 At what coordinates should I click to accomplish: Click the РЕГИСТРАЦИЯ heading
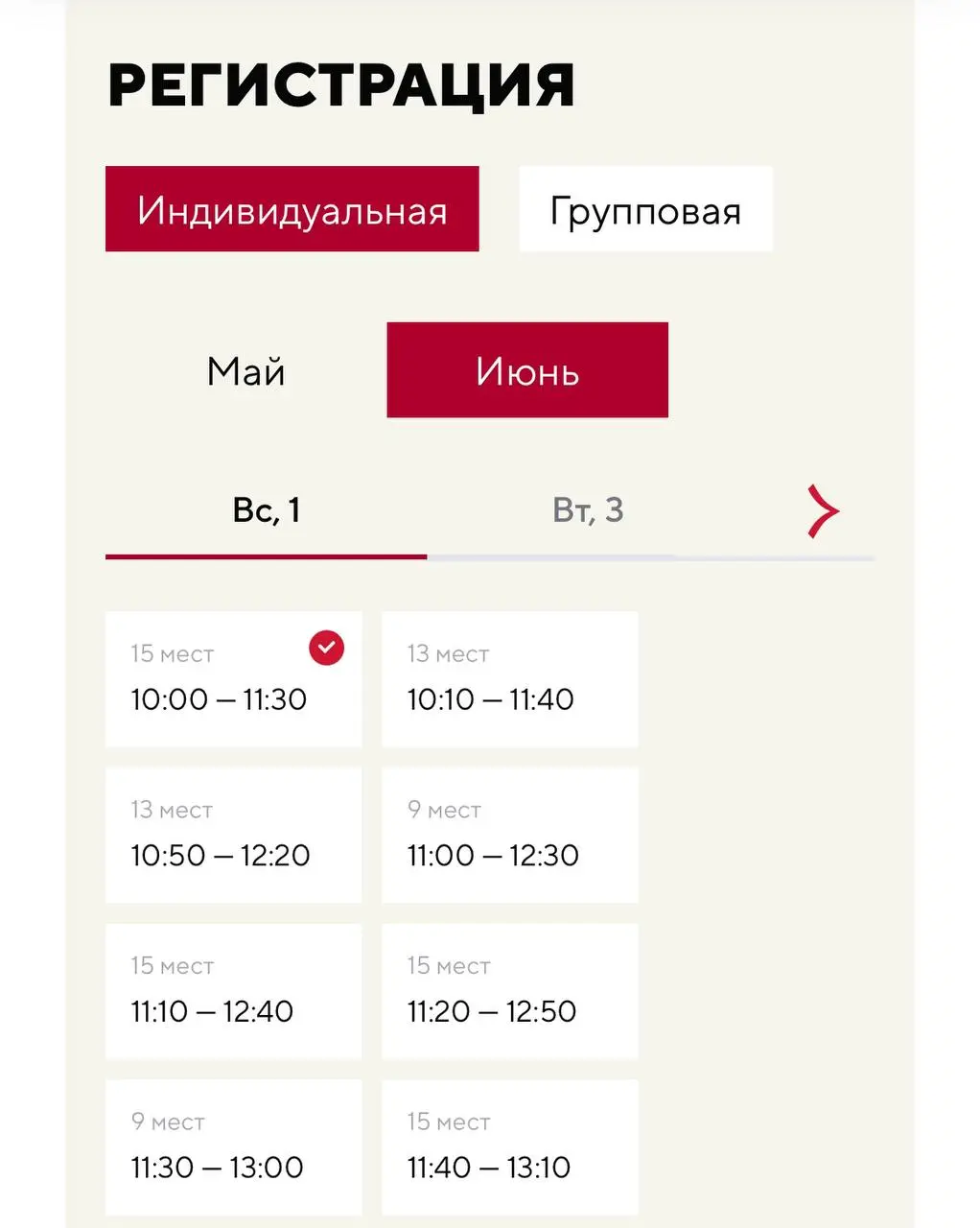click(340, 84)
